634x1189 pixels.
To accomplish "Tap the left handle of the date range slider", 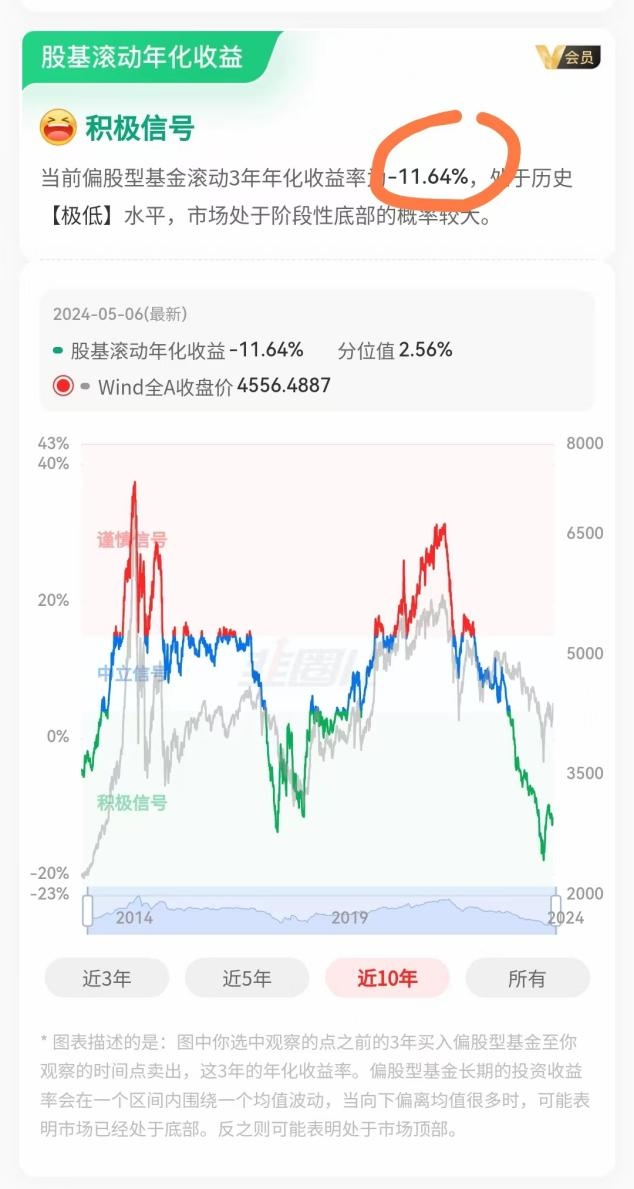I will click(x=88, y=910).
